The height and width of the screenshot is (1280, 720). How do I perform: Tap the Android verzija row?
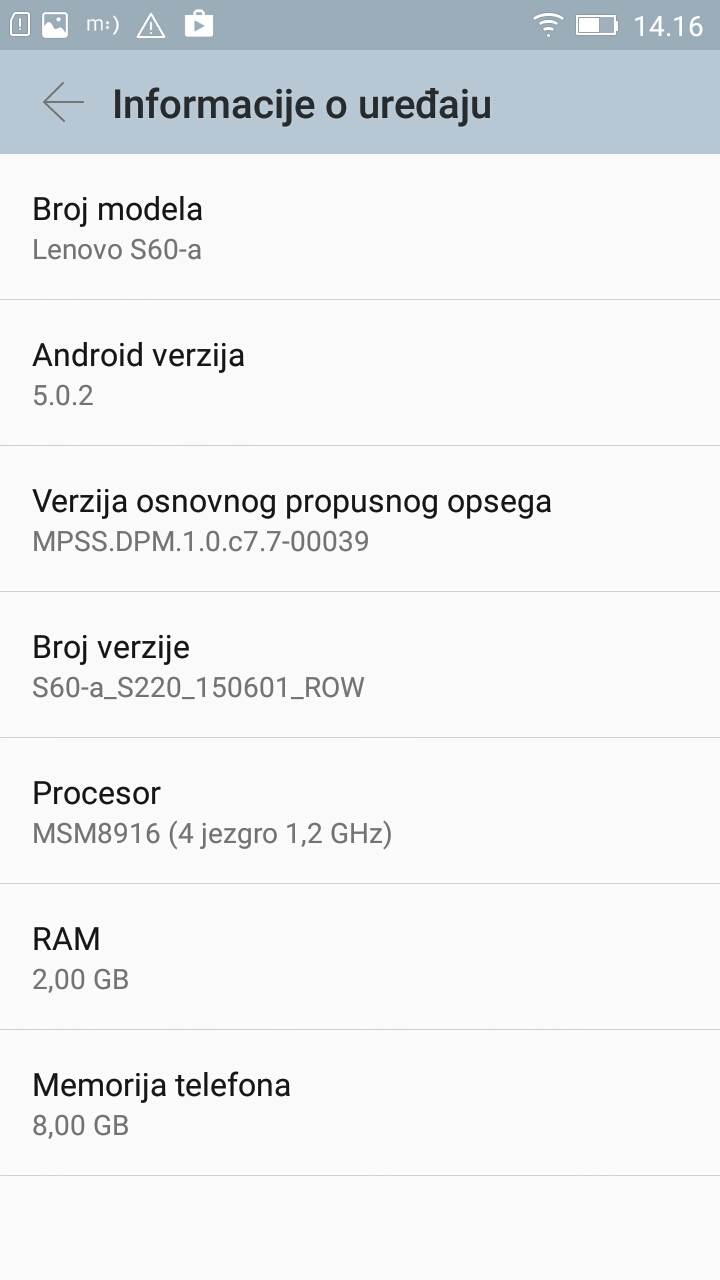(360, 373)
